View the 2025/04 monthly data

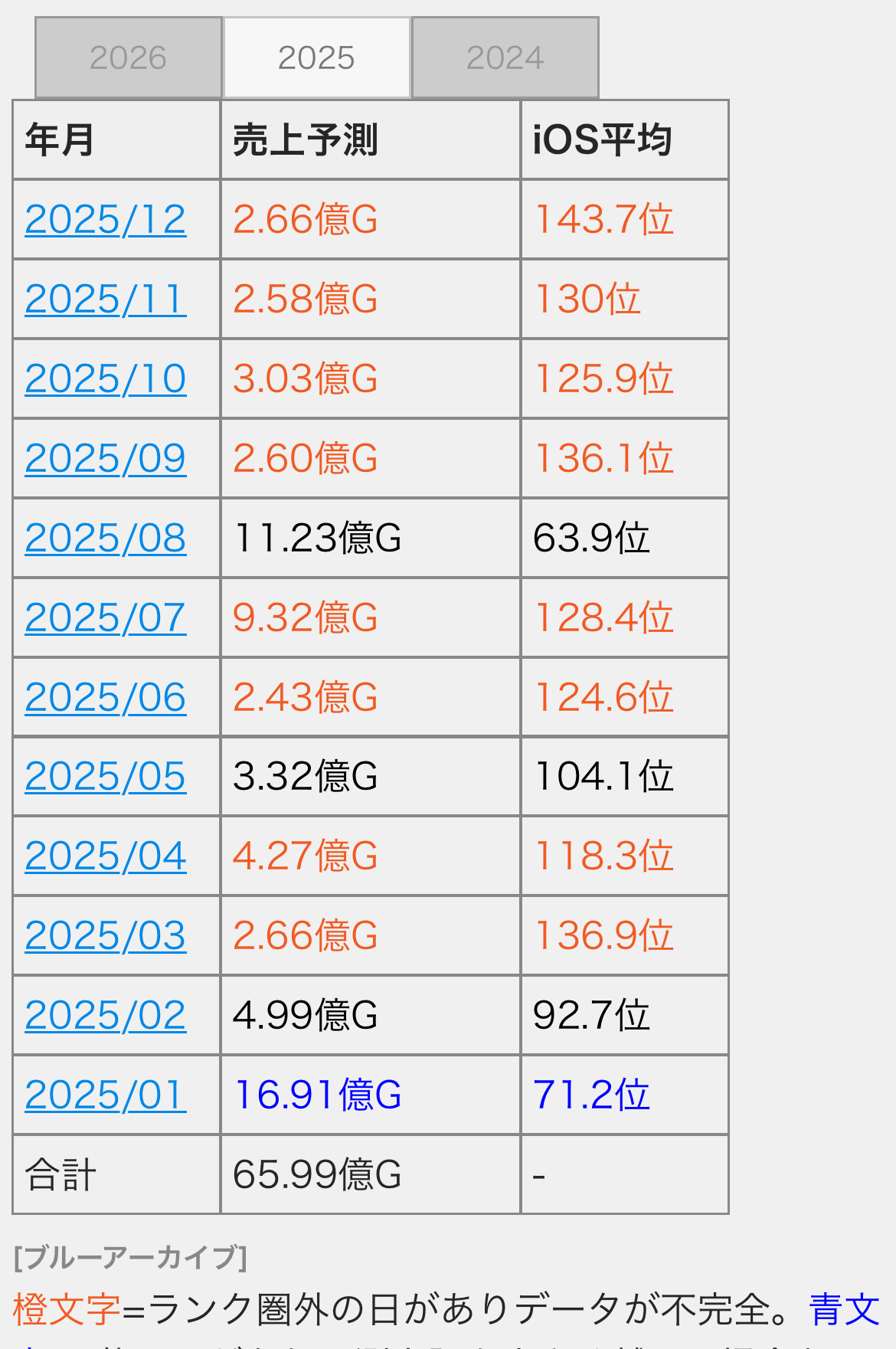click(106, 856)
